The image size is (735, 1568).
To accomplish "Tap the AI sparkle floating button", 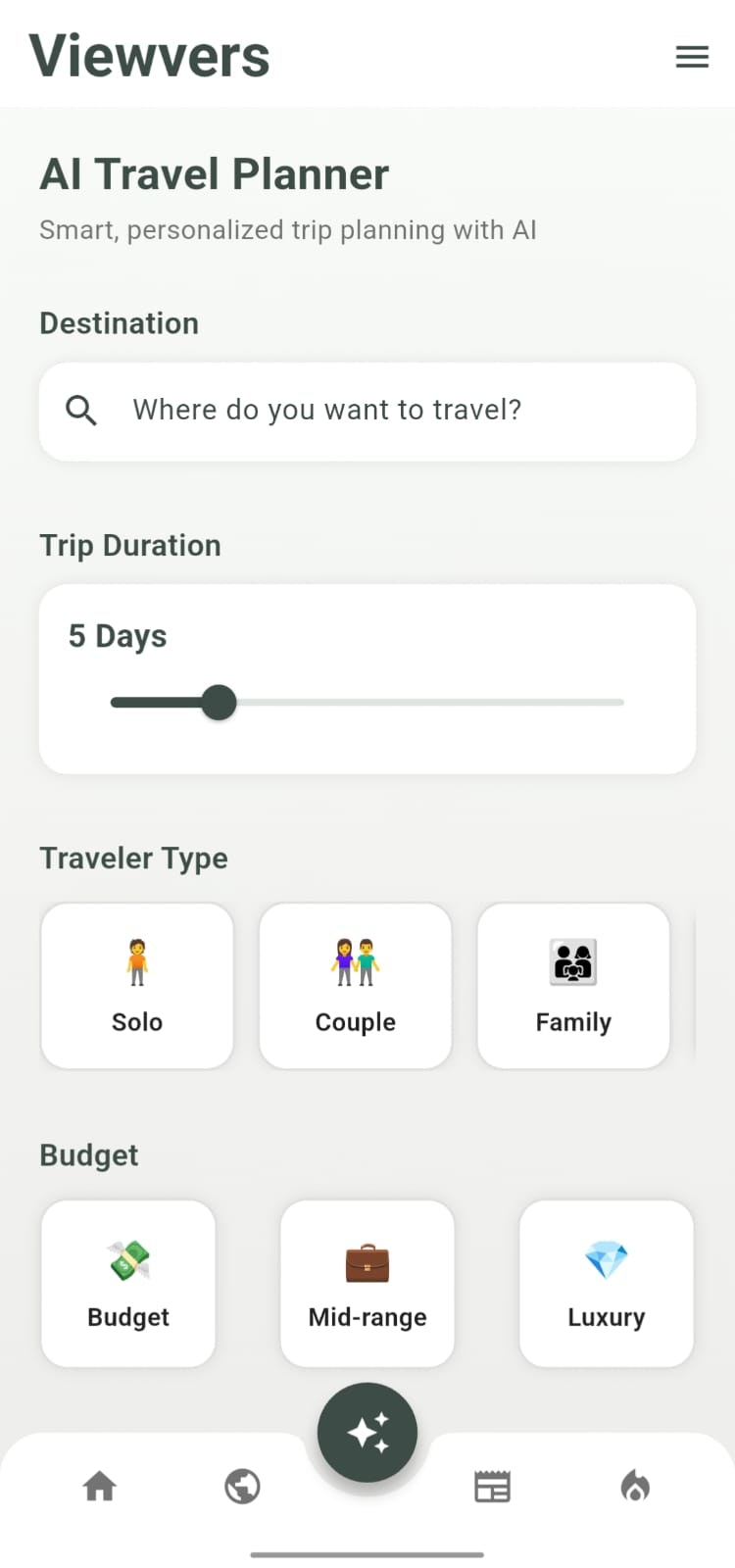I will [367, 1433].
